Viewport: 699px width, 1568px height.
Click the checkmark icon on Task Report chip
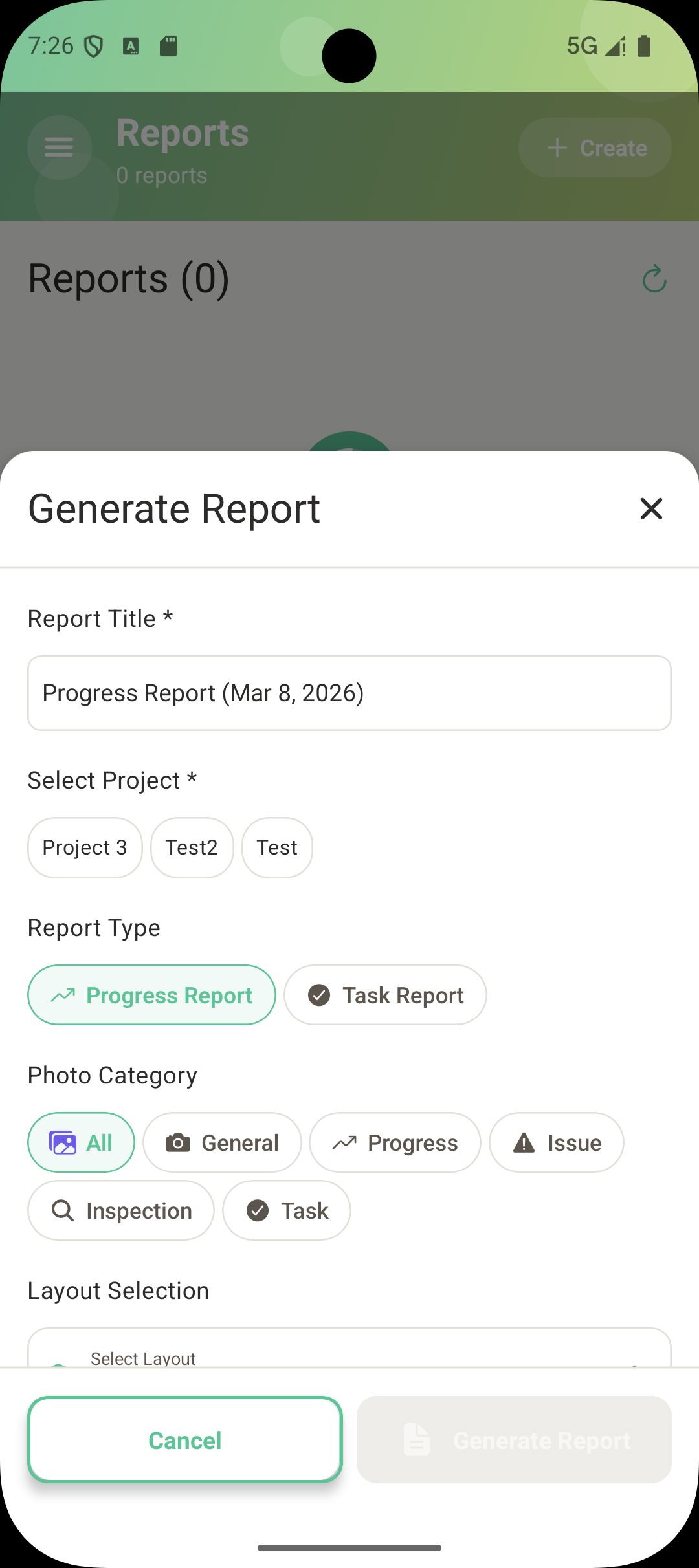pos(318,995)
